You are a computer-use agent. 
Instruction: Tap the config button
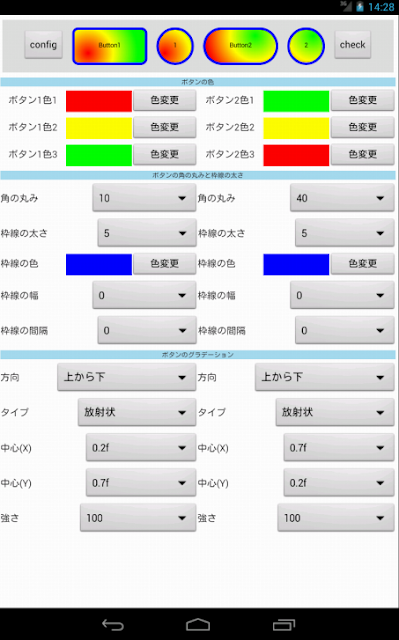(43, 45)
